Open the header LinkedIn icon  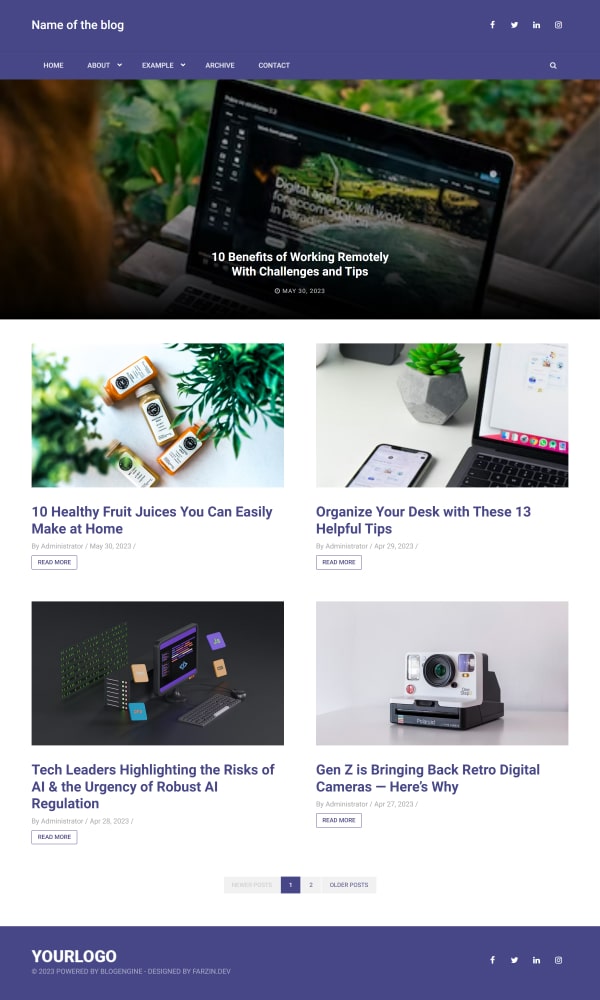(x=536, y=25)
